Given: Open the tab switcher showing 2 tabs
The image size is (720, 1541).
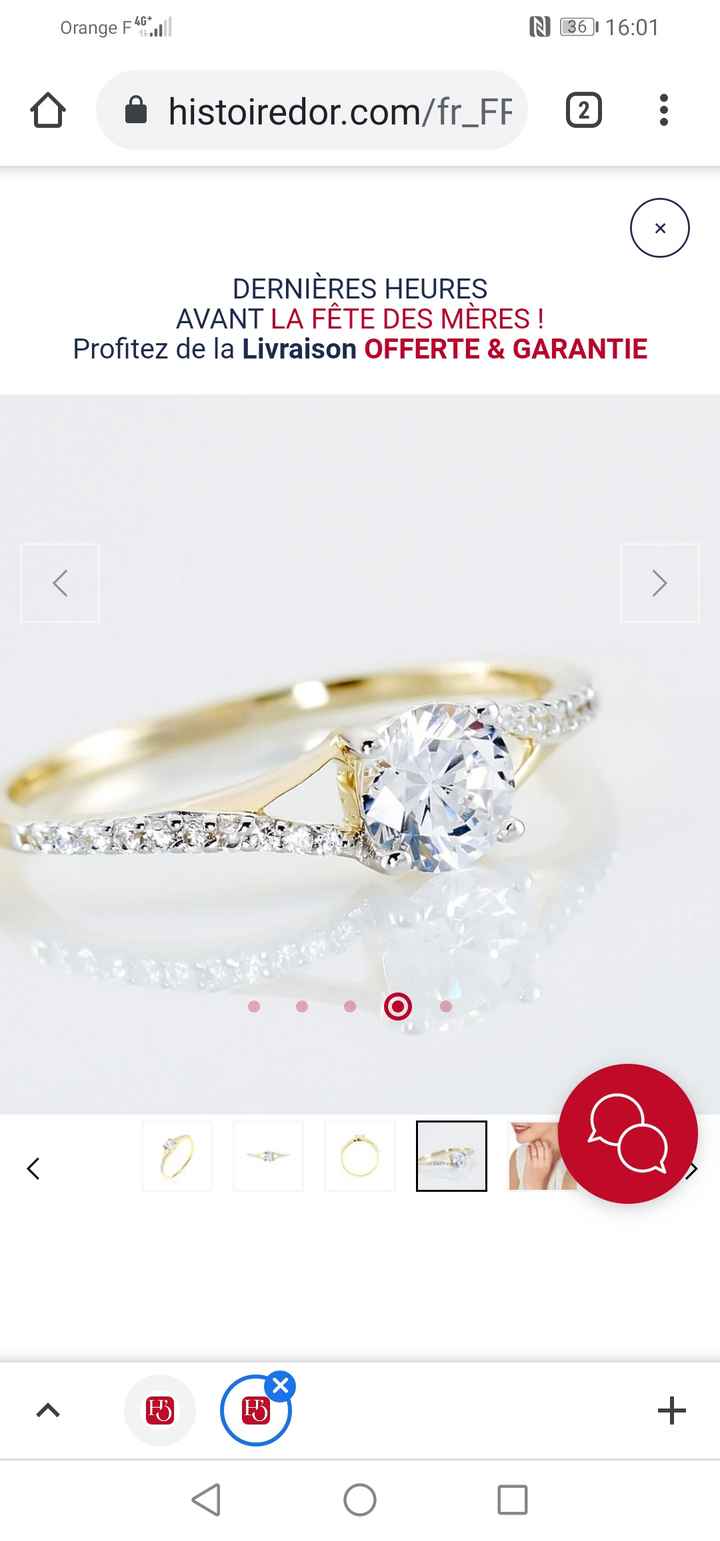Looking at the screenshot, I should pyautogui.click(x=584, y=110).
